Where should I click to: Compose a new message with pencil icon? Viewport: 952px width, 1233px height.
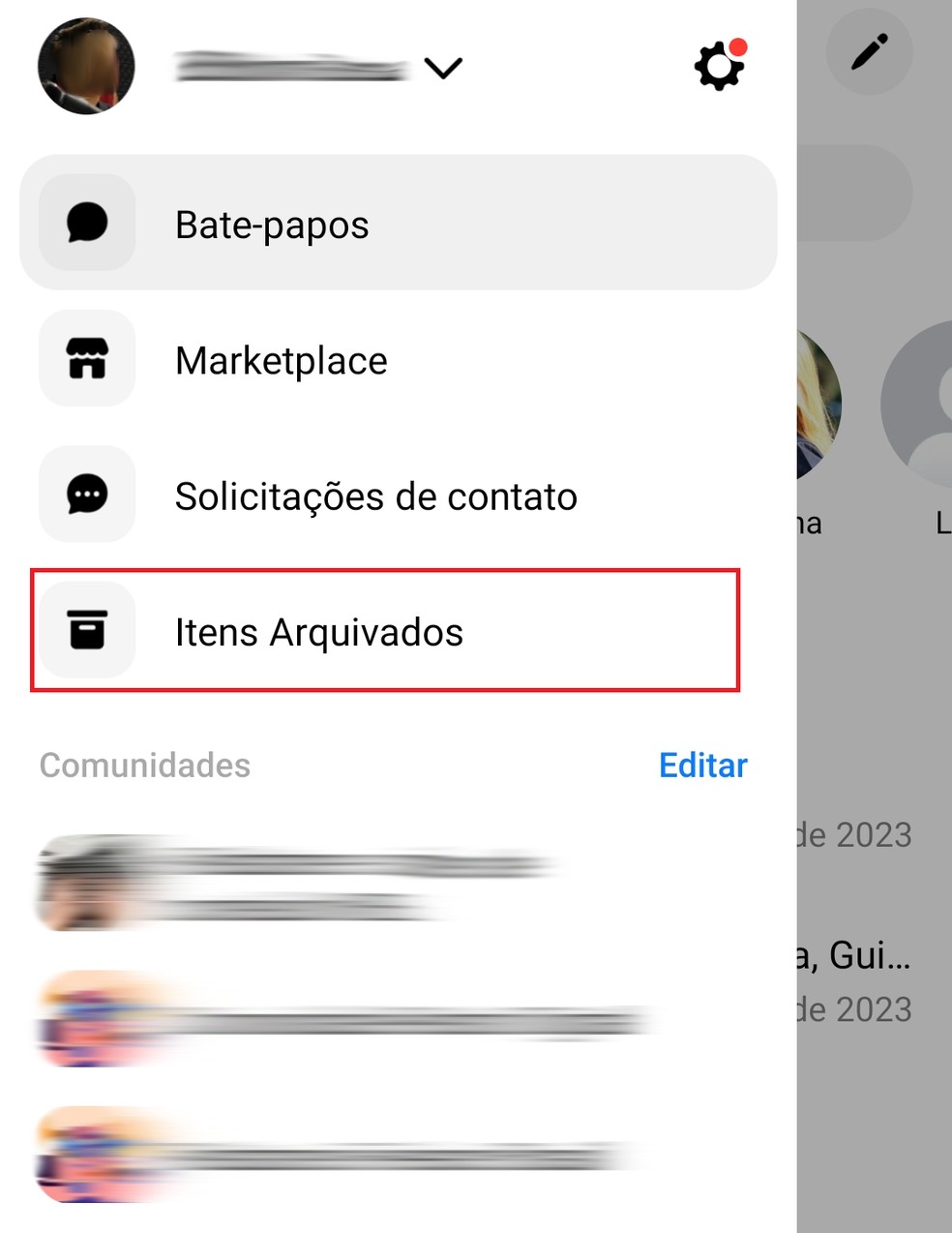click(x=869, y=52)
